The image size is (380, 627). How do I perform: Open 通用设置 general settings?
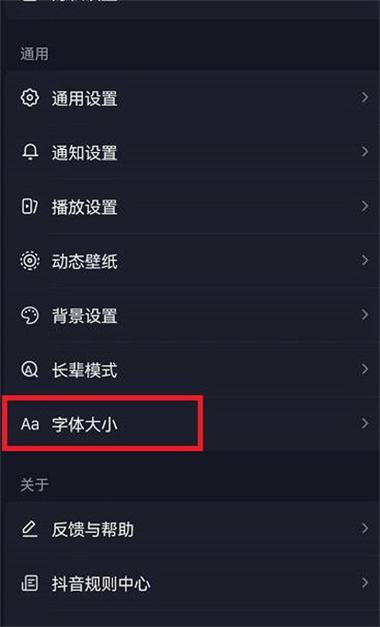[x=192, y=98]
